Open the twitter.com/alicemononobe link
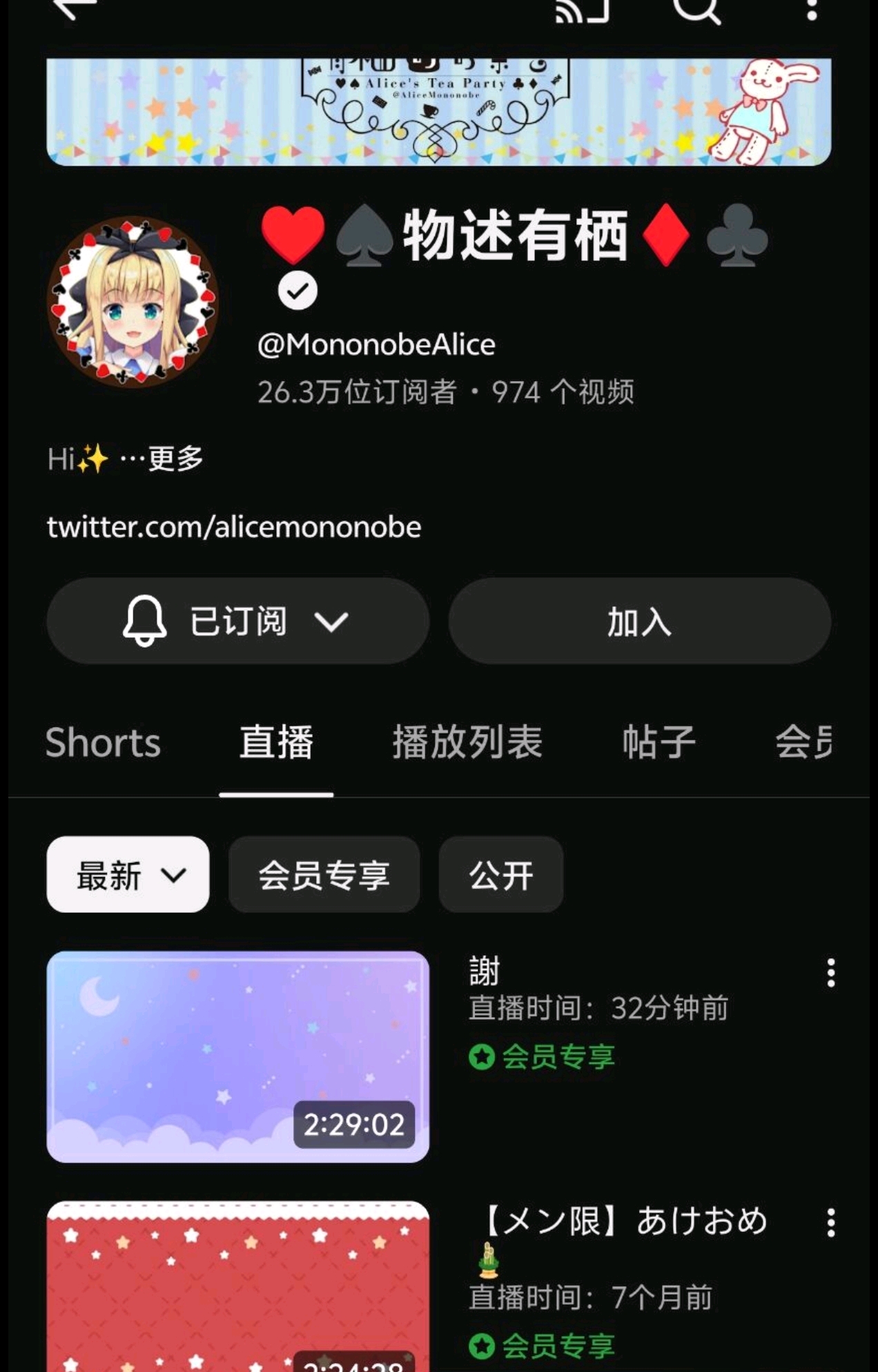 click(x=234, y=527)
